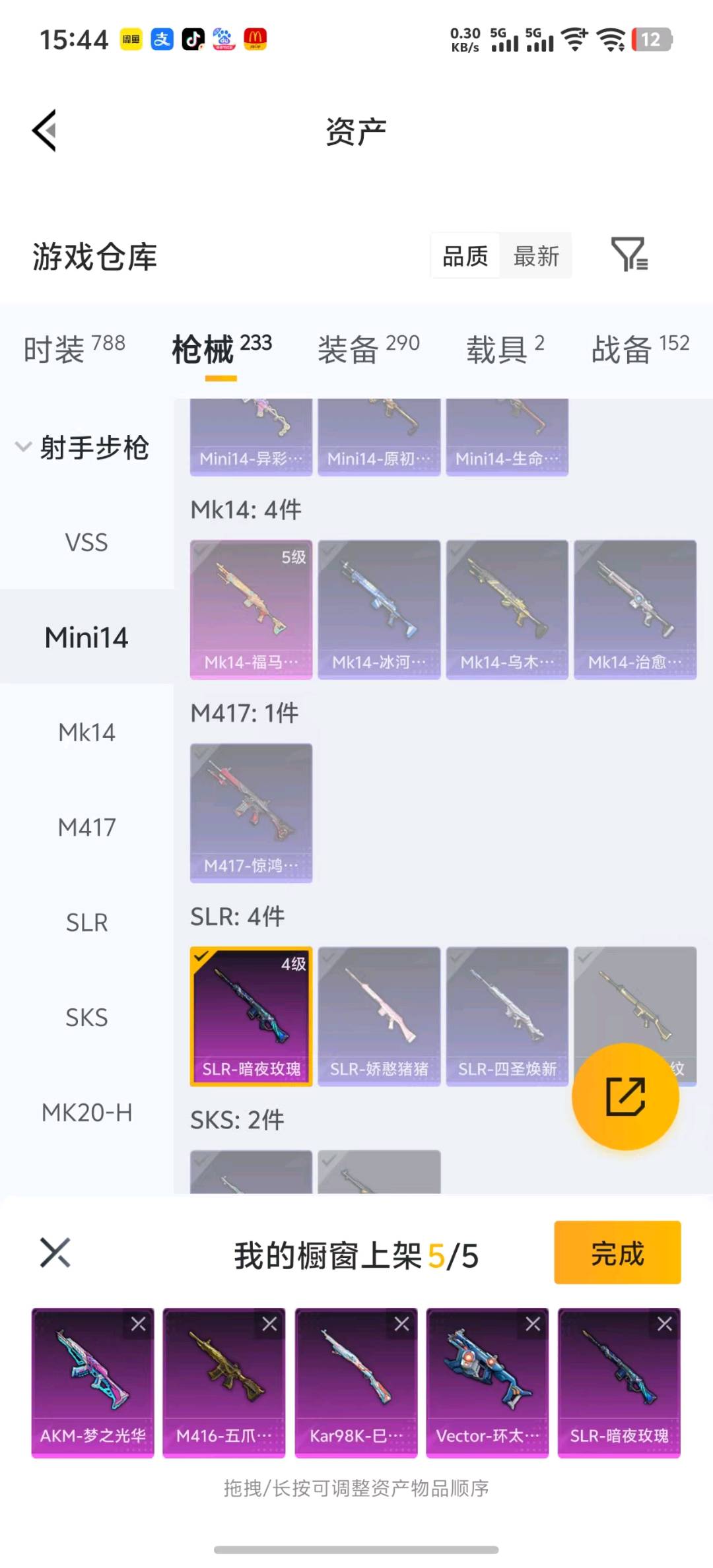713x1568 pixels.
Task: Switch to the 战备 tab
Action: point(640,348)
